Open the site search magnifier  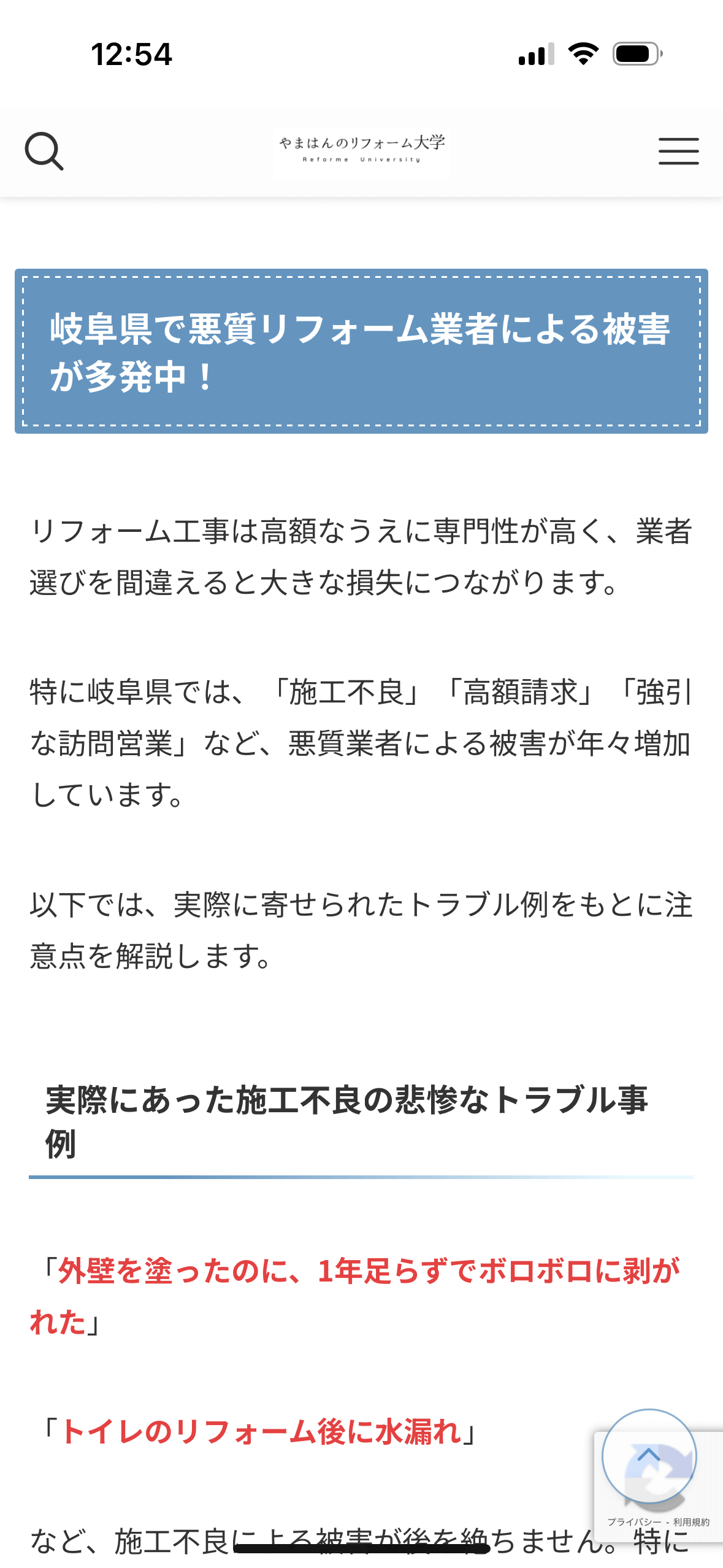click(x=44, y=151)
